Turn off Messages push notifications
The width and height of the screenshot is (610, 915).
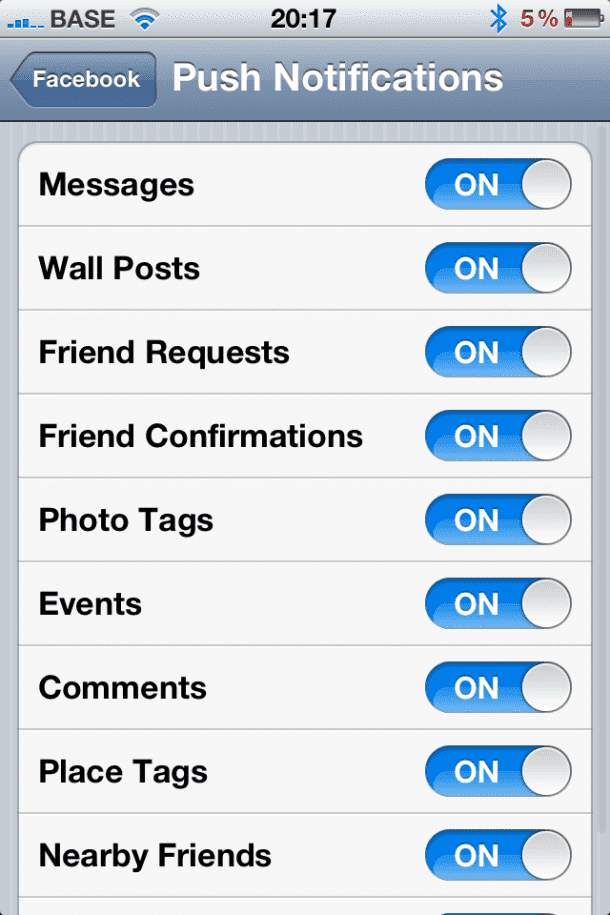click(x=498, y=185)
